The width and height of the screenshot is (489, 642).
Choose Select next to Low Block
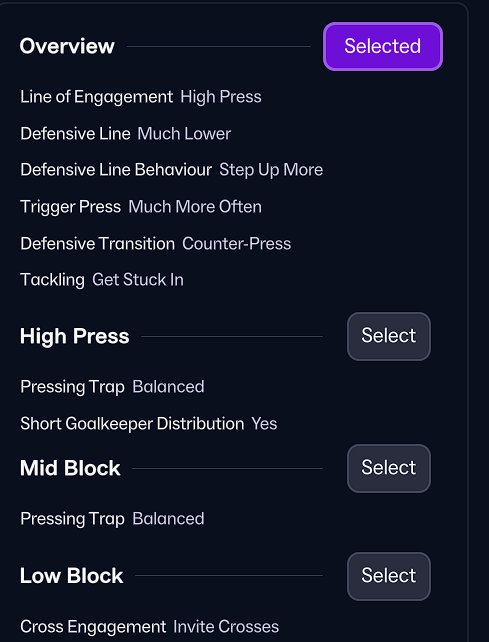[389, 576]
